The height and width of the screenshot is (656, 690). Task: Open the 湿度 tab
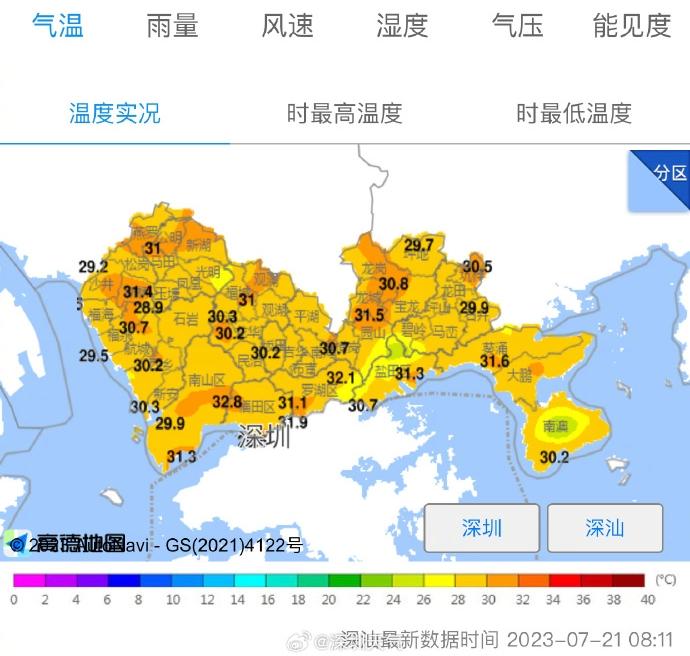click(402, 25)
